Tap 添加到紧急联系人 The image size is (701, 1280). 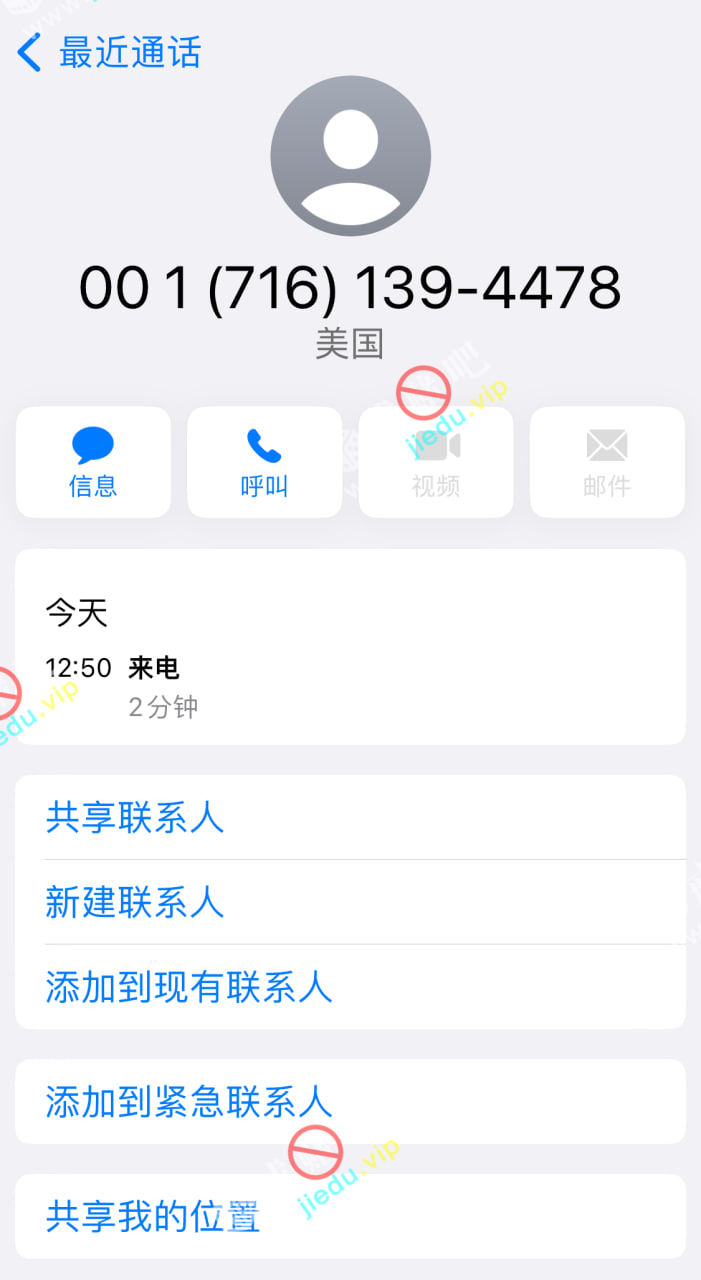[x=188, y=1102]
